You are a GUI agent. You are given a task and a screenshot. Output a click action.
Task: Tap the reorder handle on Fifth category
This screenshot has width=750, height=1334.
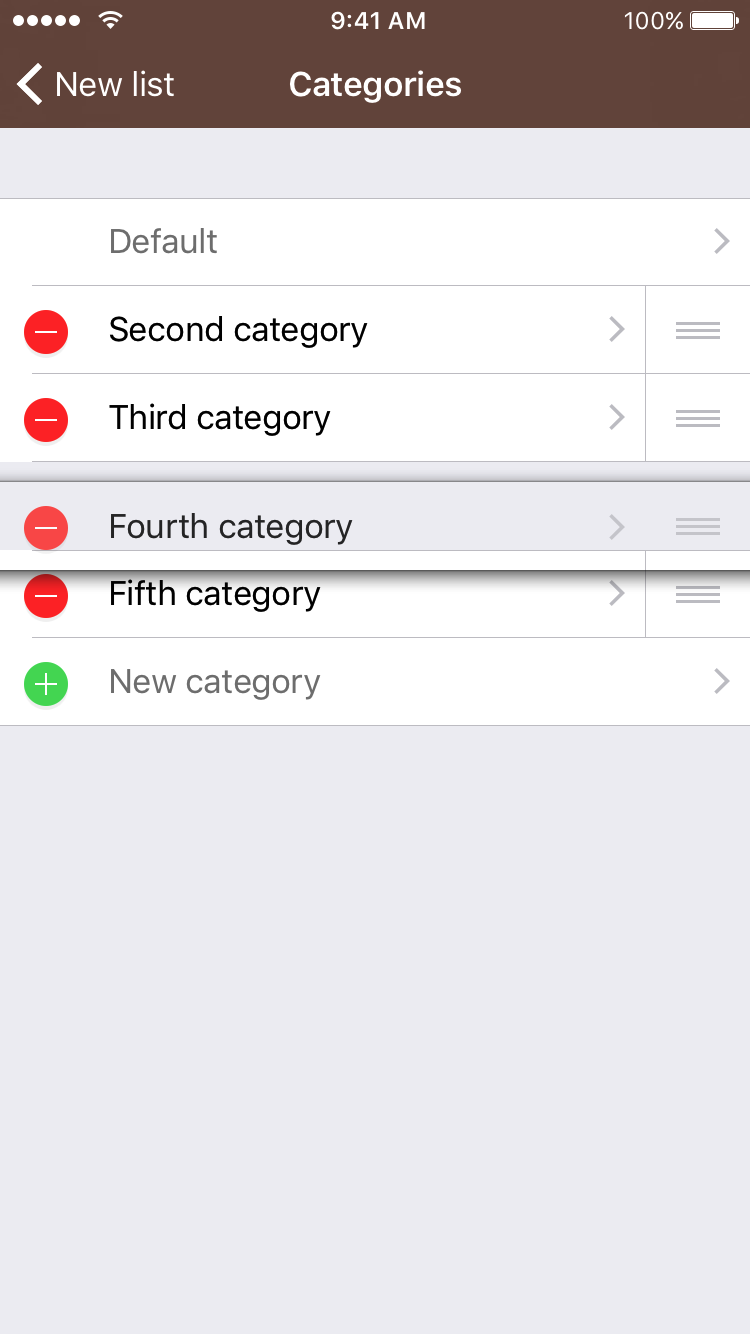click(x=698, y=594)
